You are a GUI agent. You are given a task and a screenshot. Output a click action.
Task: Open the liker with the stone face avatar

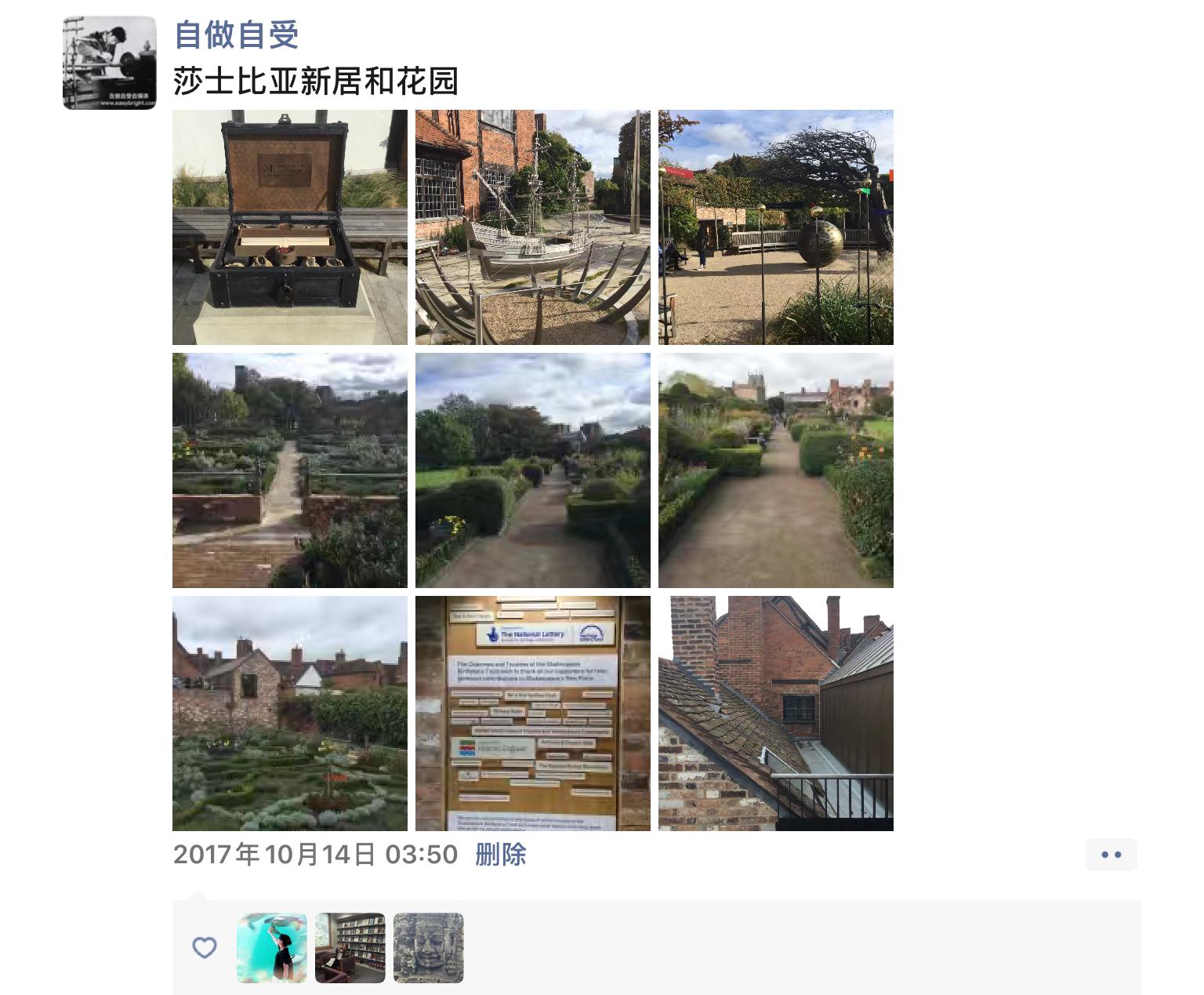click(x=429, y=948)
